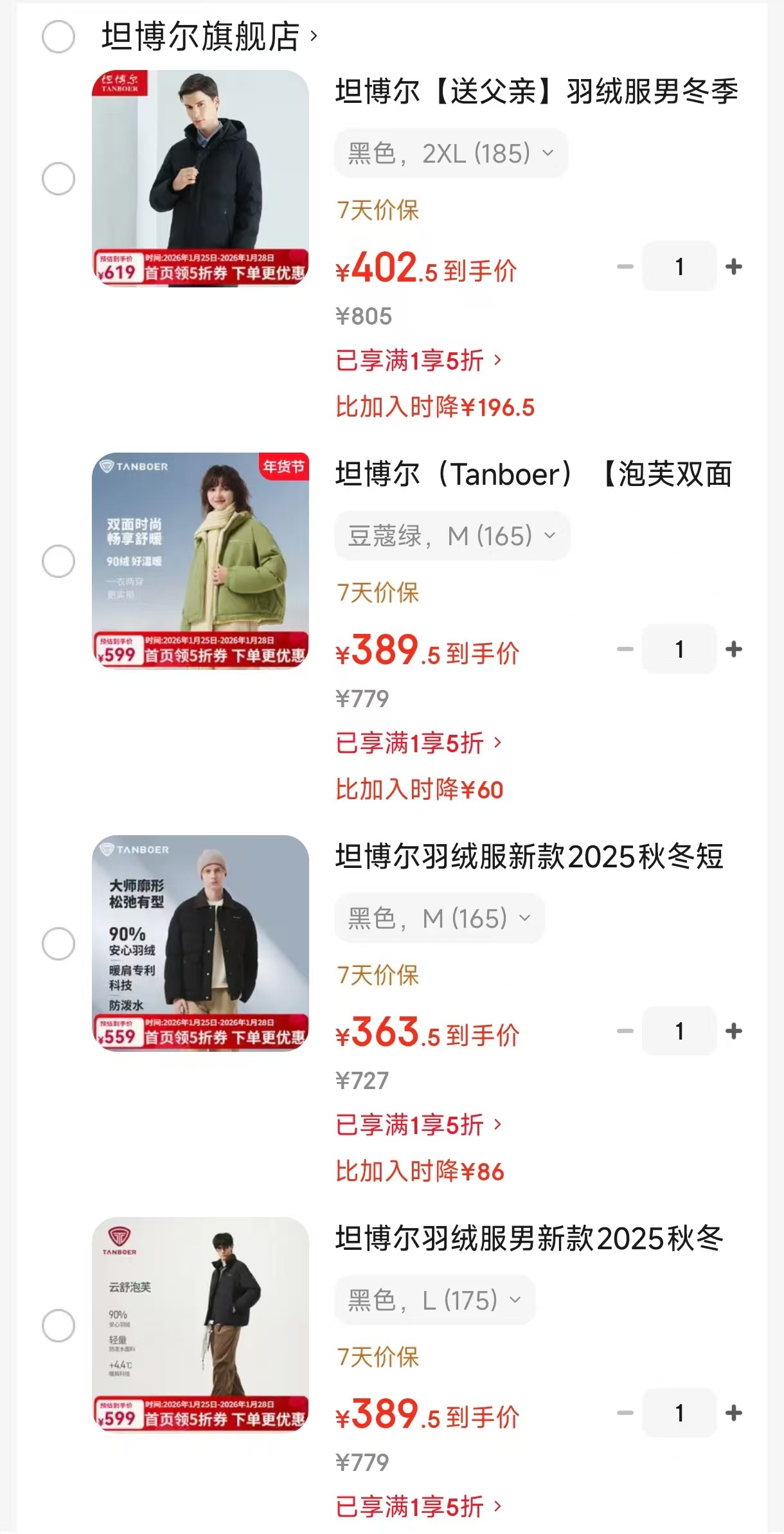Viewport: 784px width, 1534px height.
Task: Change the 黑色, L (175) variant
Action: (x=434, y=1300)
